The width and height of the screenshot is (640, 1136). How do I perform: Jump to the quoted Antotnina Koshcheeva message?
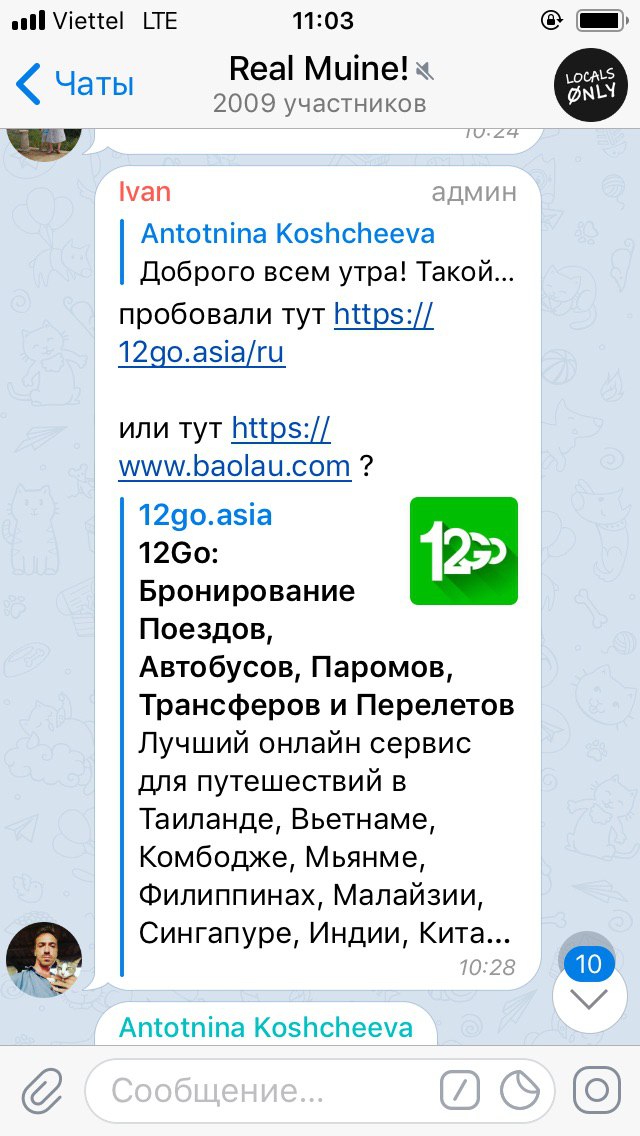(x=320, y=252)
